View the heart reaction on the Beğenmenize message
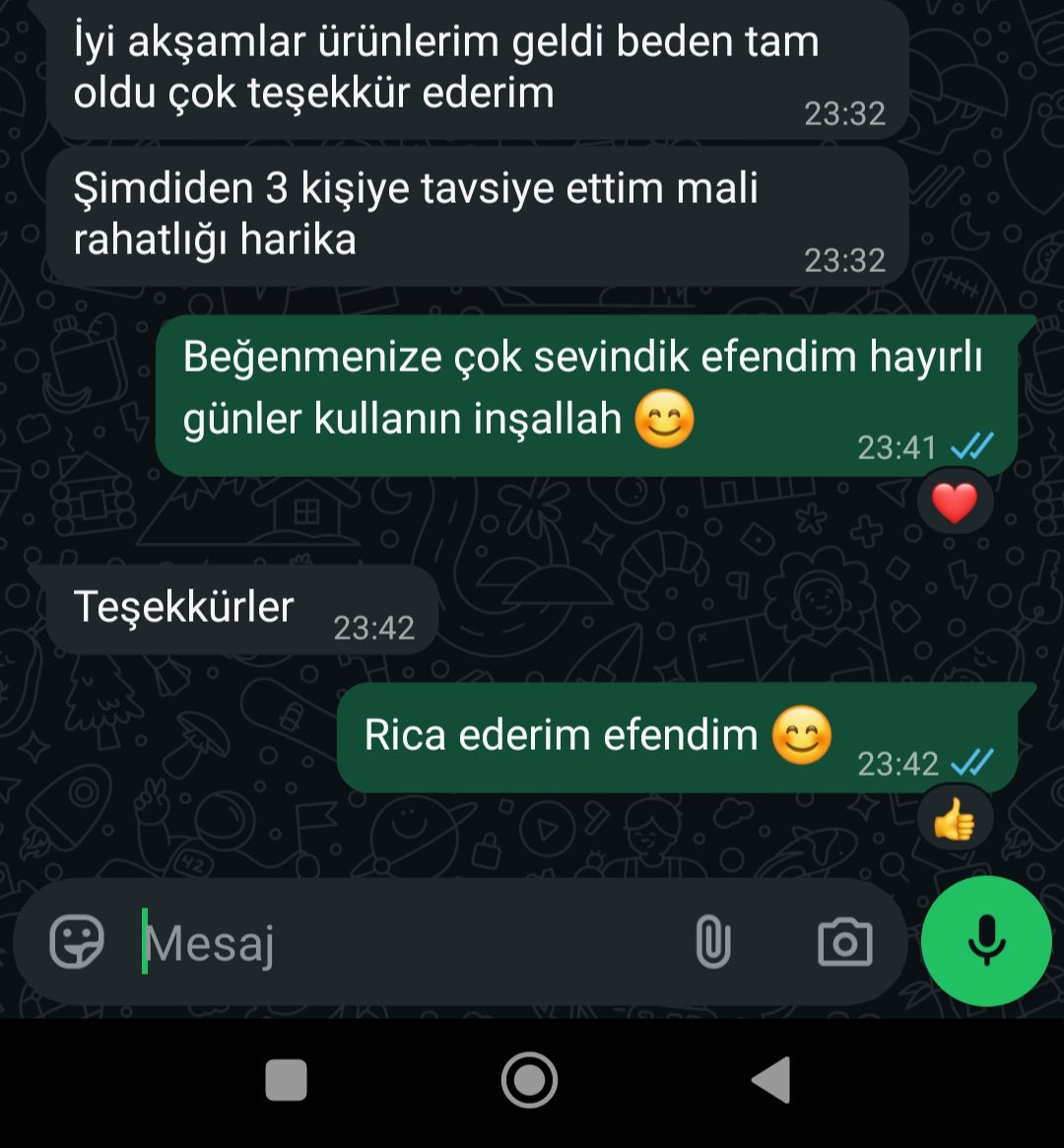This screenshot has width=1064, height=1148. (954, 505)
